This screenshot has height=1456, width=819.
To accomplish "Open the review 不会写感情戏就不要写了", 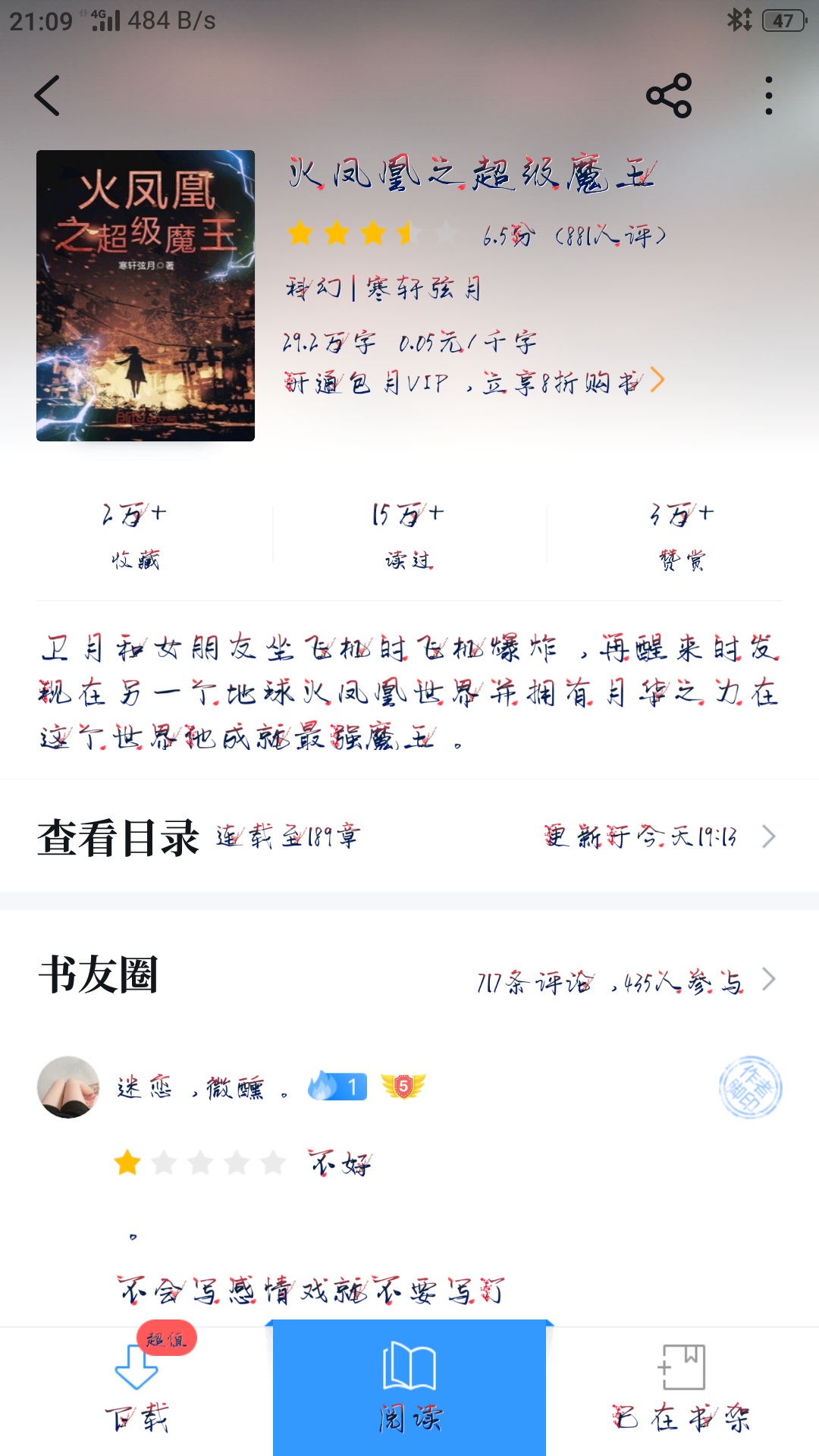I will coord(311,1289).
